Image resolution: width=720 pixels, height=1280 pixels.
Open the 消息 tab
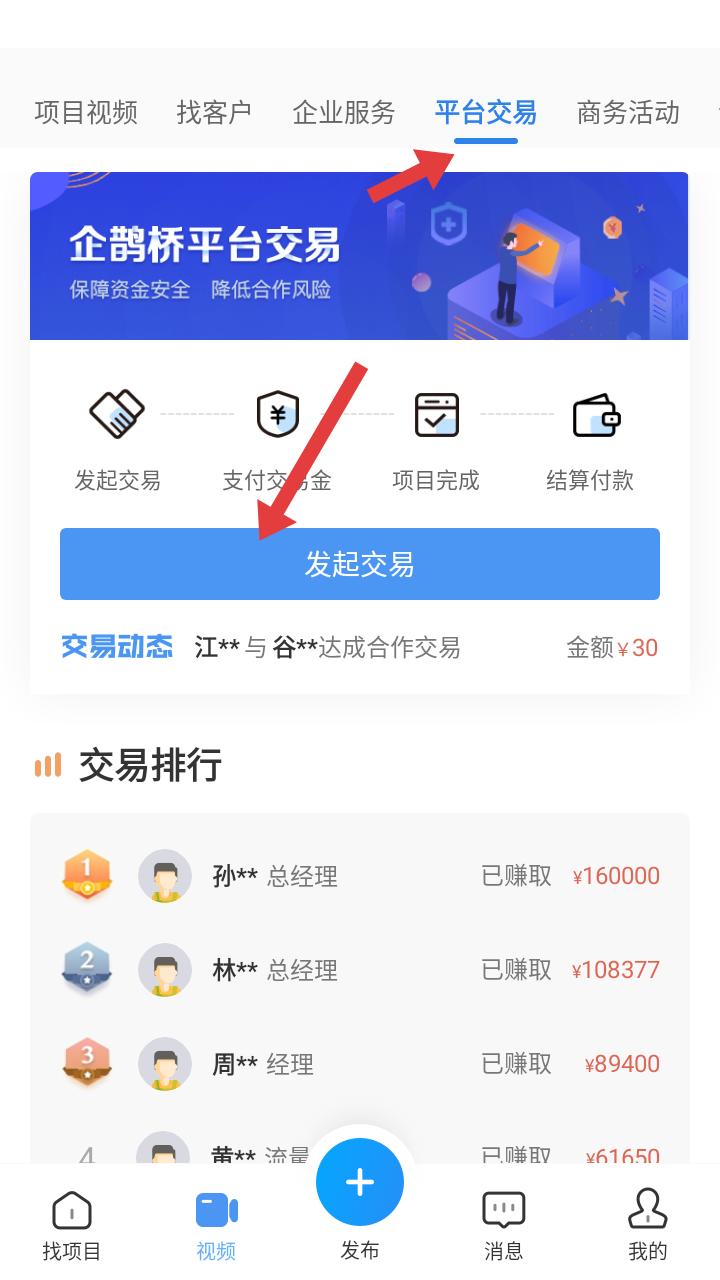(504, 1224)
